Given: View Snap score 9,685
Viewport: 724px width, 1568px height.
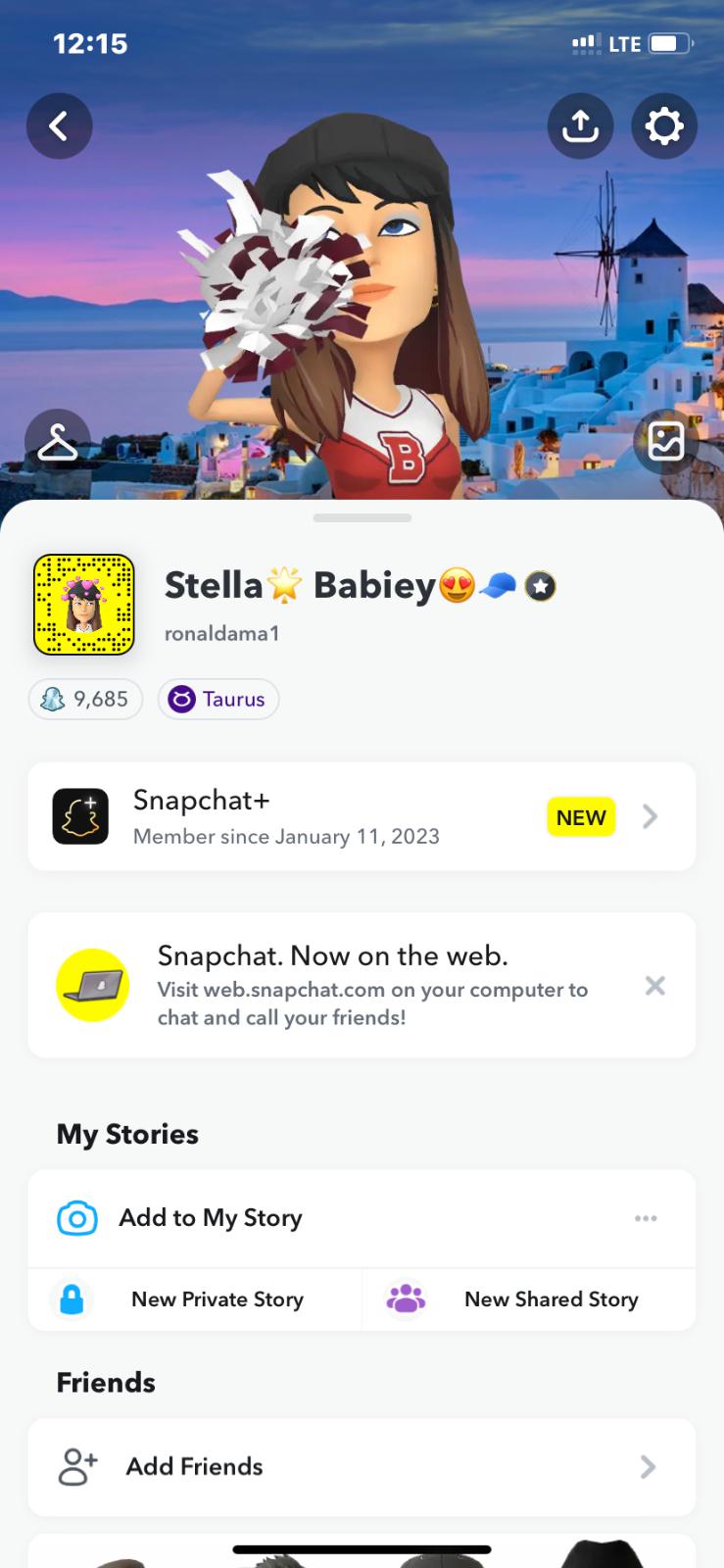Looking at the screenshot, I should (x=85, y=699).
